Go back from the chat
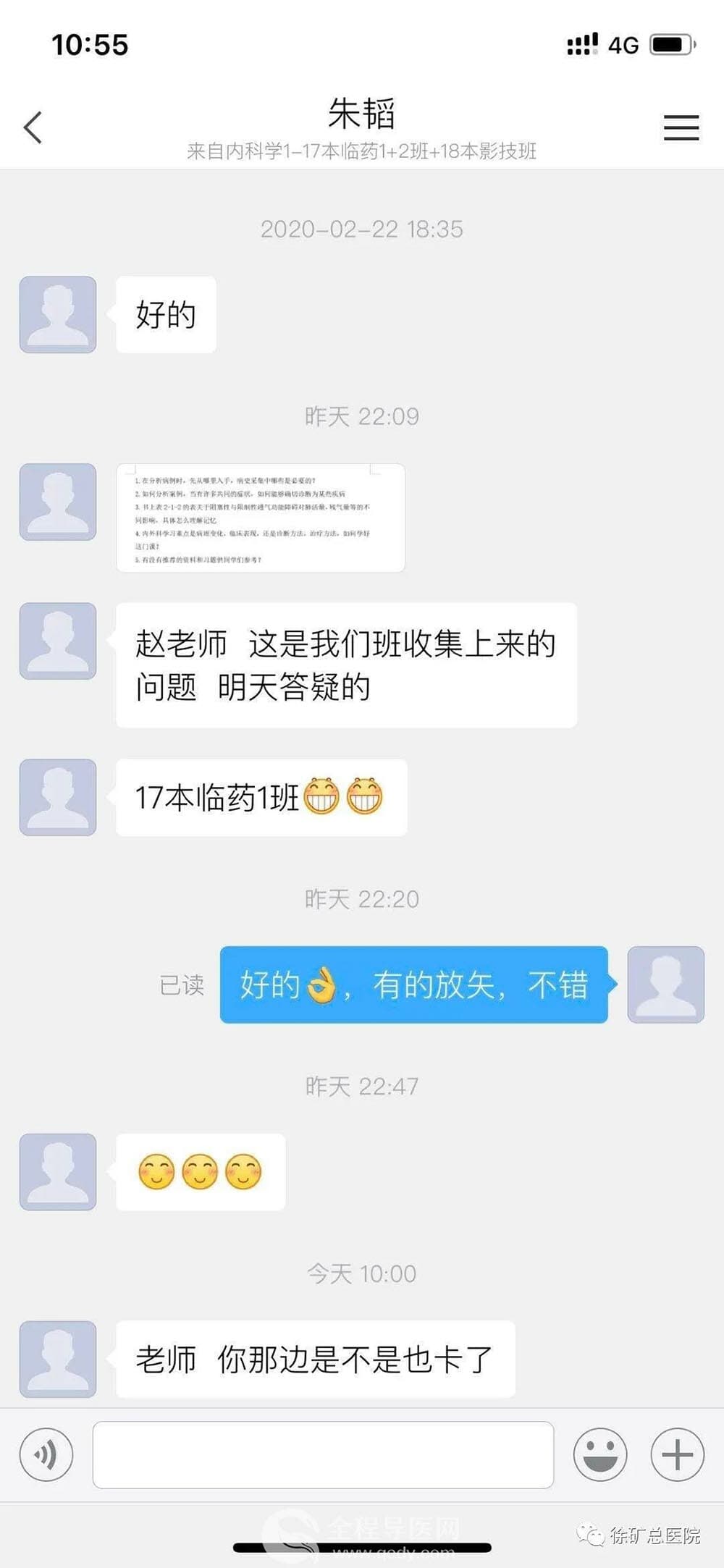 [33, 127]
